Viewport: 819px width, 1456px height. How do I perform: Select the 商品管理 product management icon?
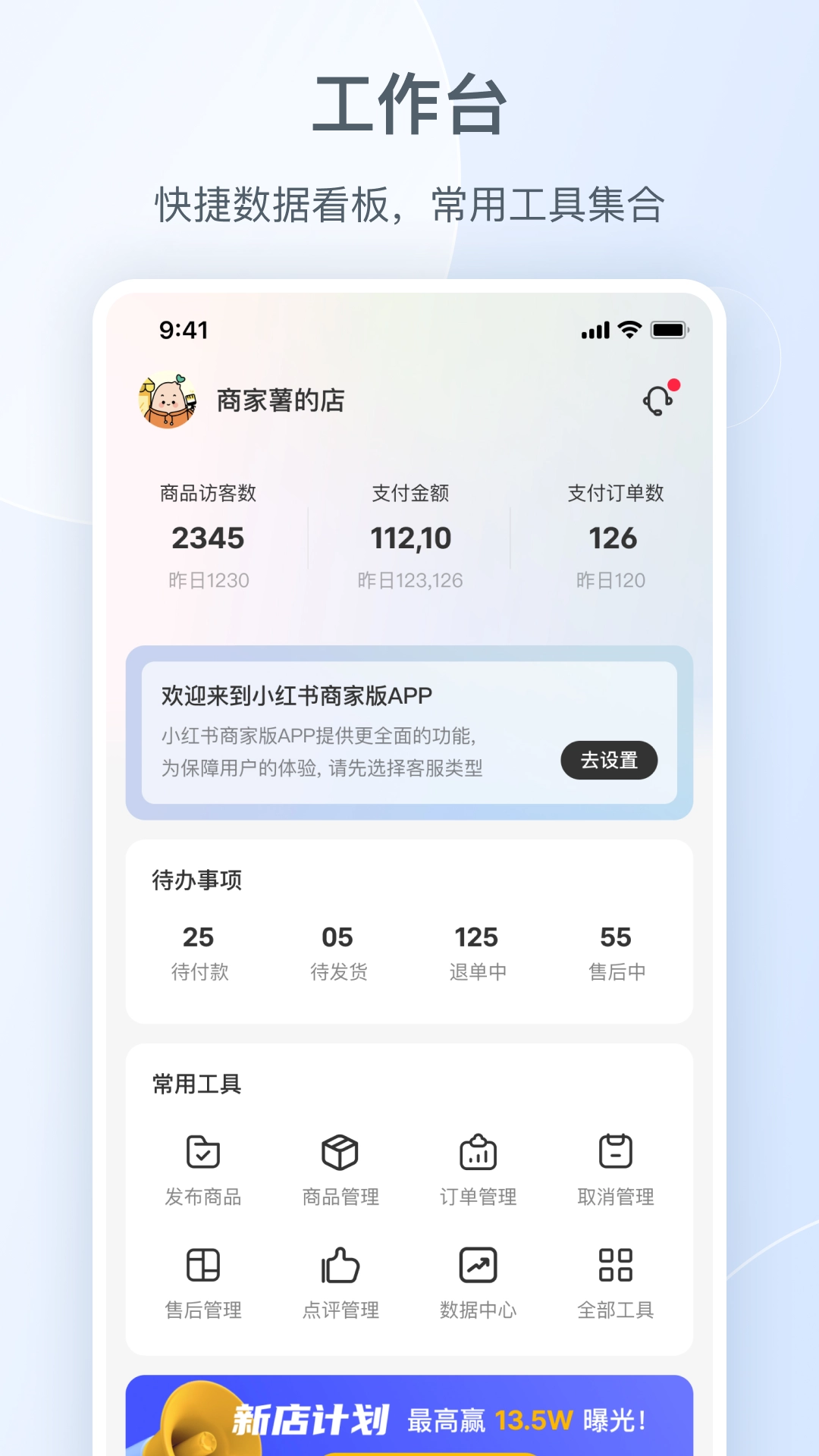coord(340,1159)
